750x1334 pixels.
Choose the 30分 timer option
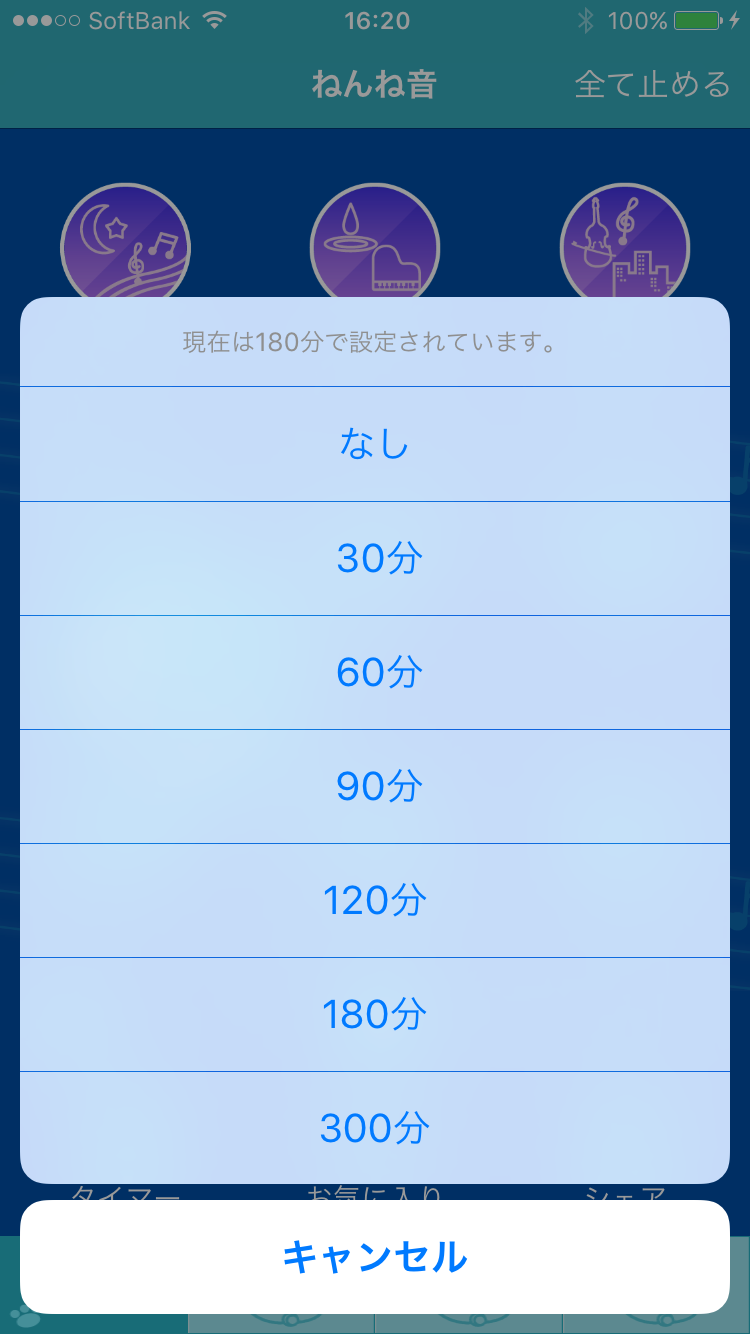coord(375,558)
